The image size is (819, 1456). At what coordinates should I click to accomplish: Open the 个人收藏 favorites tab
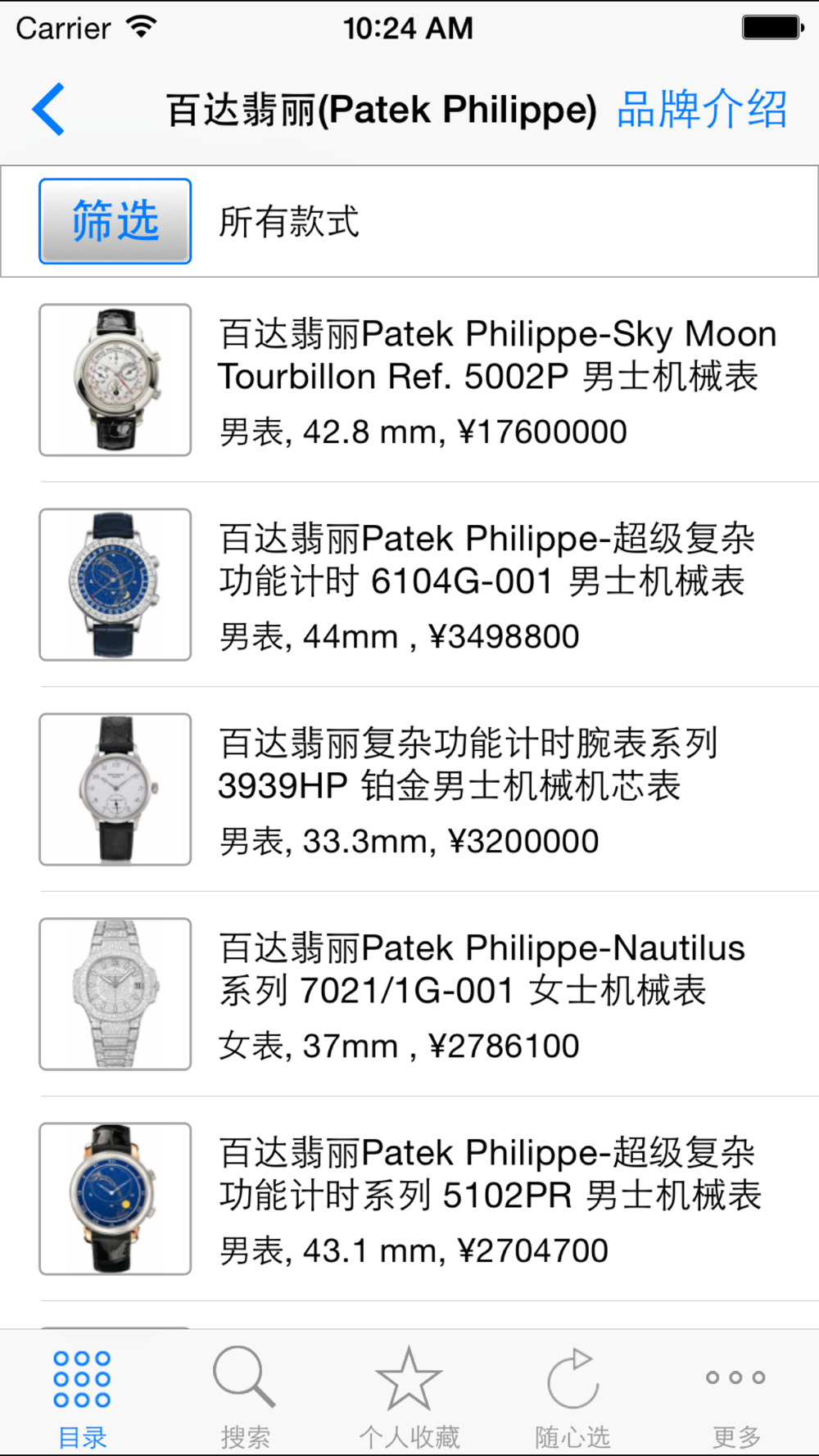[409, 1393]
